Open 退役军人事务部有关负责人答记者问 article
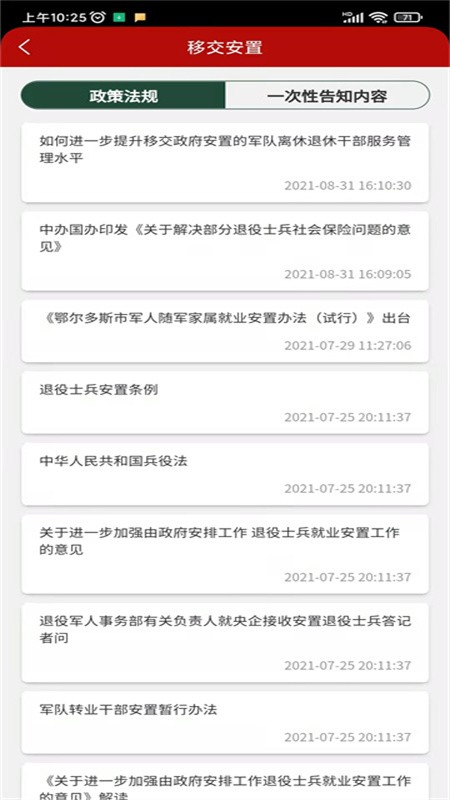This screenshot has width=450, height=800. point(225,643)
